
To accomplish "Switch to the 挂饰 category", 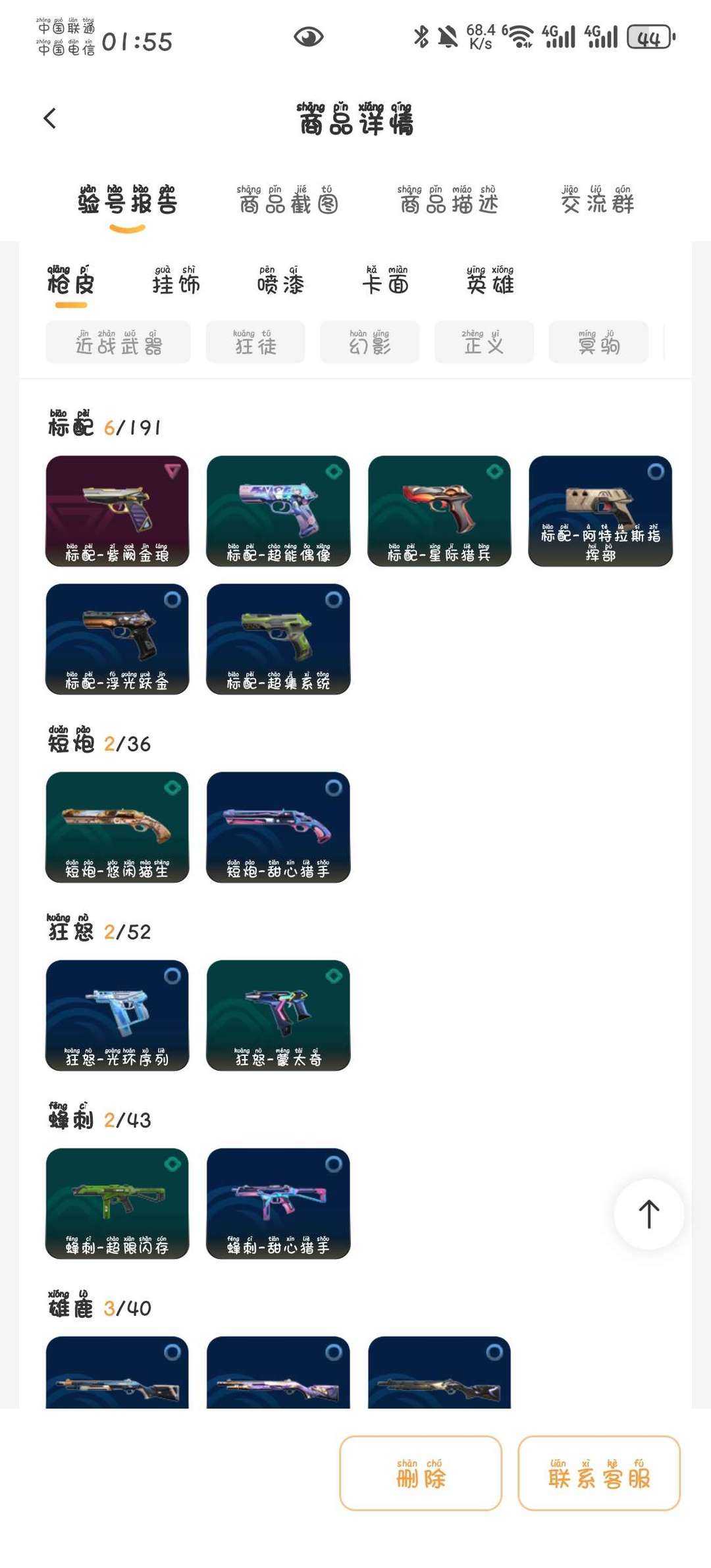I will coord(176,282).
